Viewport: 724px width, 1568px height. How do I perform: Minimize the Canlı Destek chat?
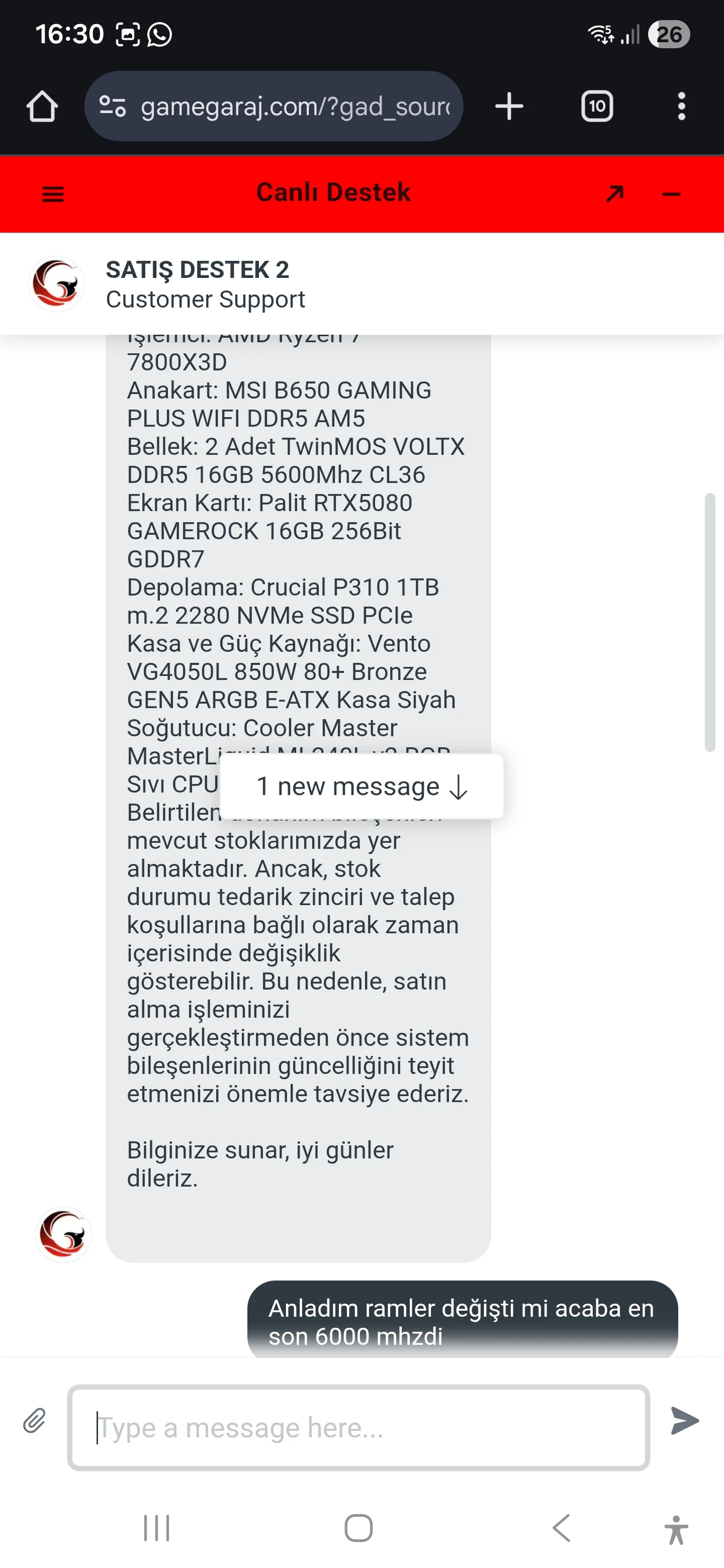[671, 194]
